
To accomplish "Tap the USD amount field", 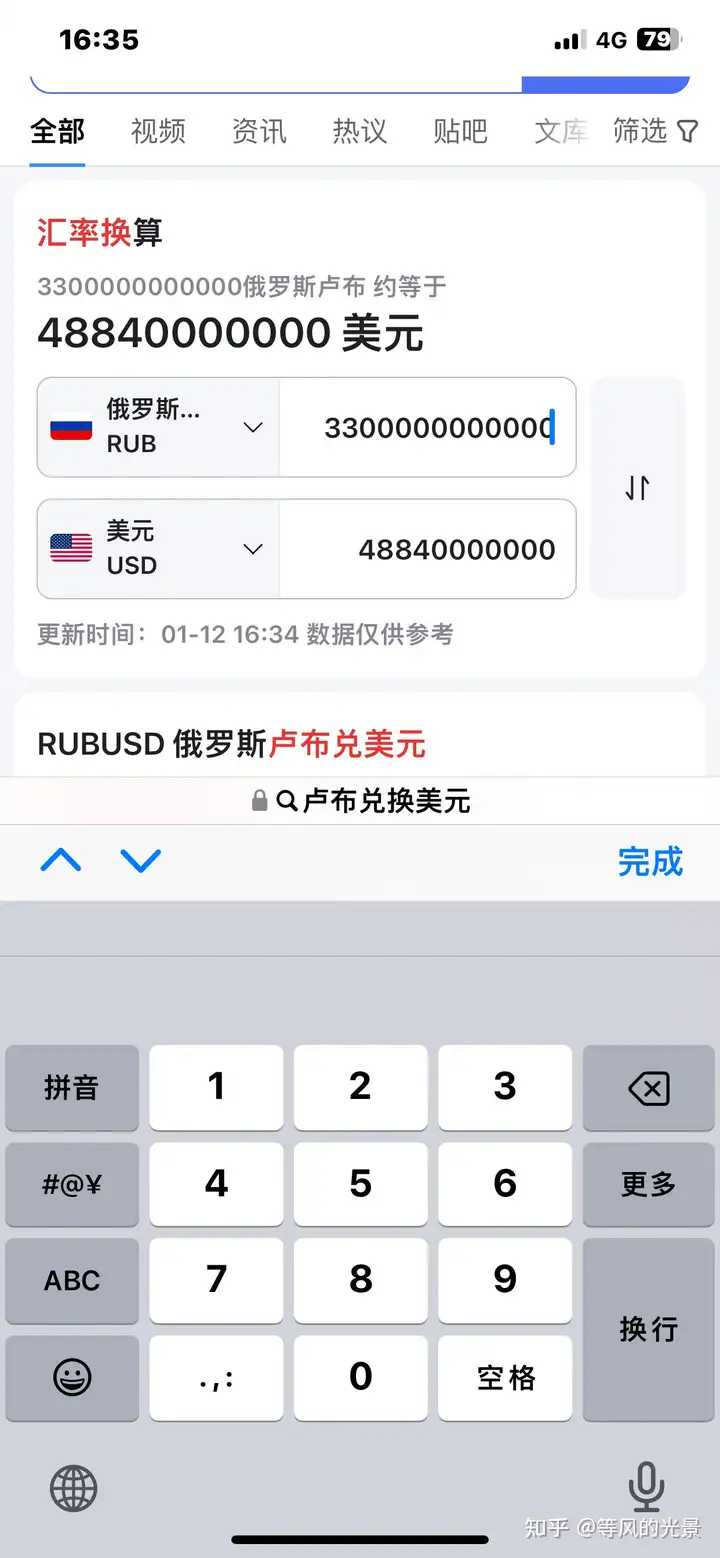I will 428,549.
